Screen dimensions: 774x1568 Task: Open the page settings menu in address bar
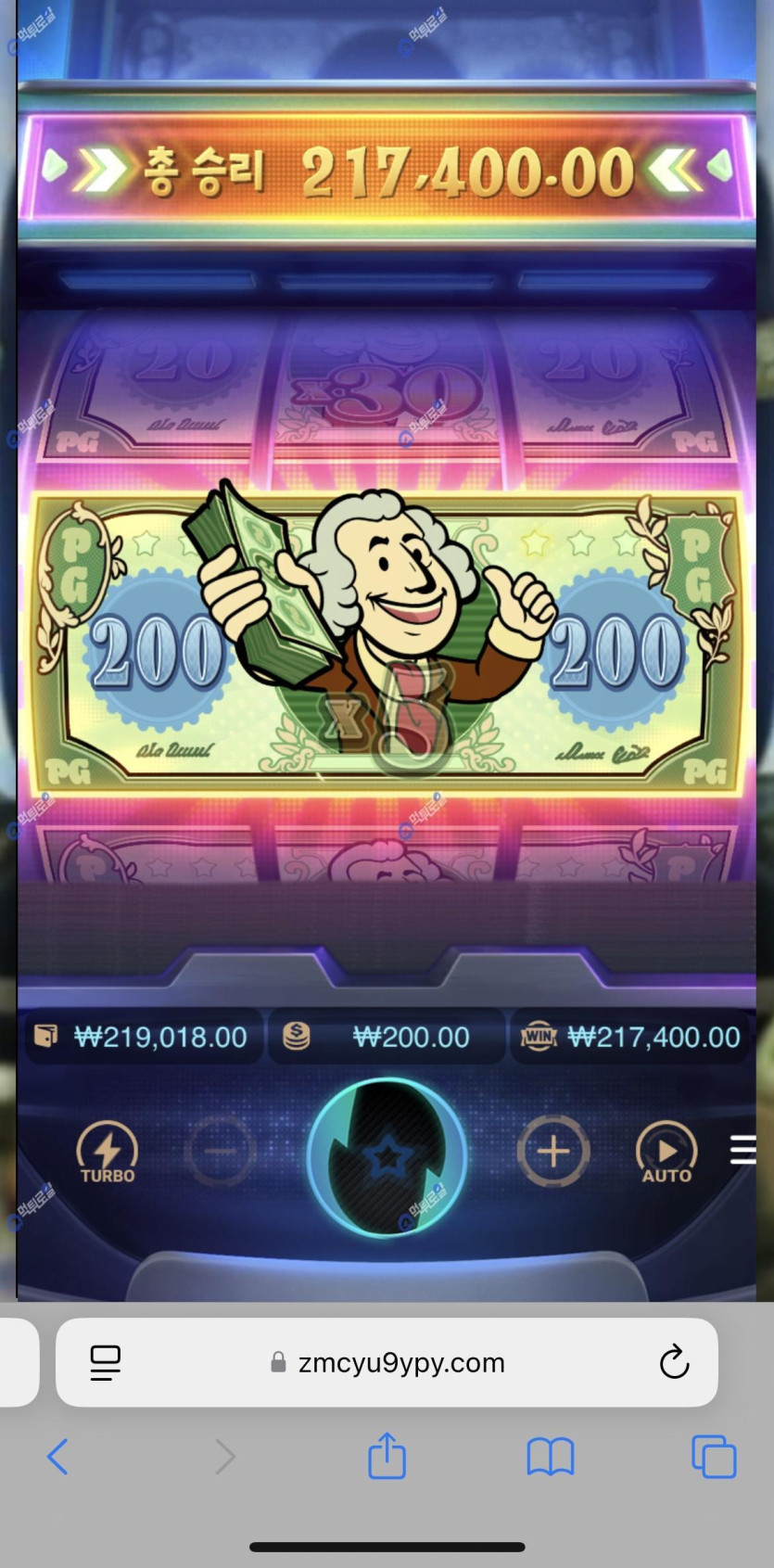105,1362
